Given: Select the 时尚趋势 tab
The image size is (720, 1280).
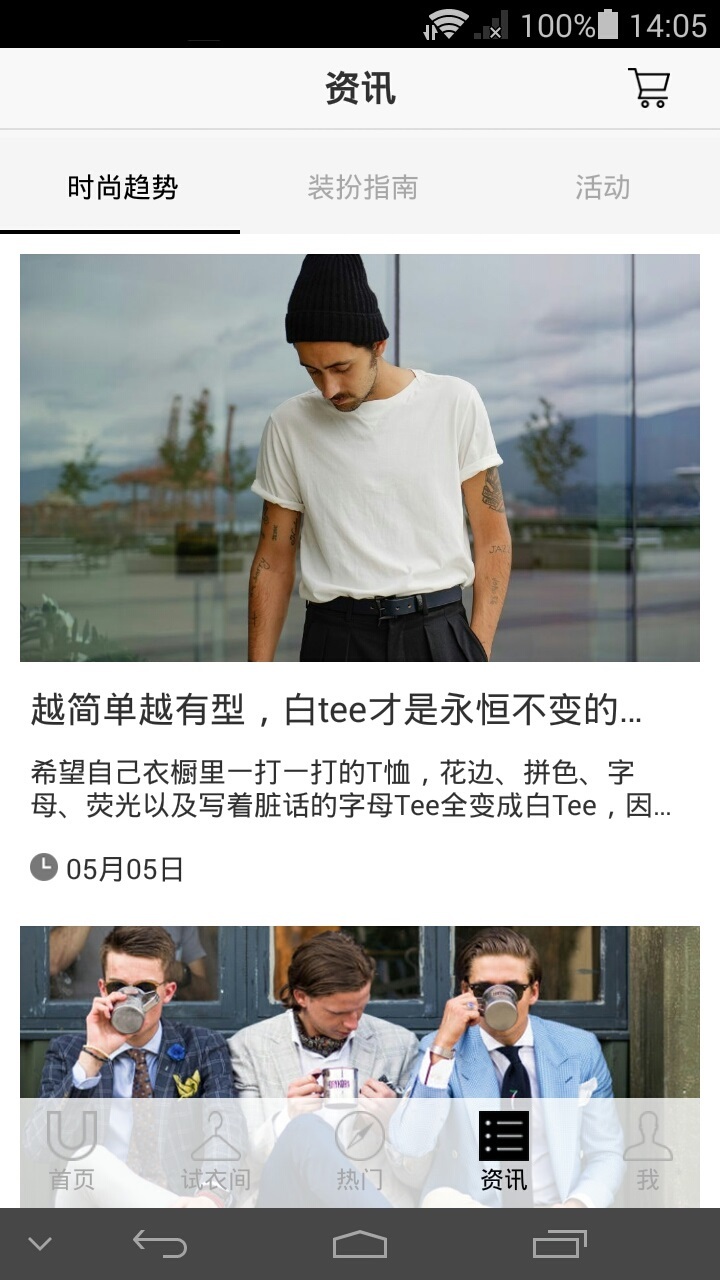Looking at the screenshot, I should click(122, 187).
